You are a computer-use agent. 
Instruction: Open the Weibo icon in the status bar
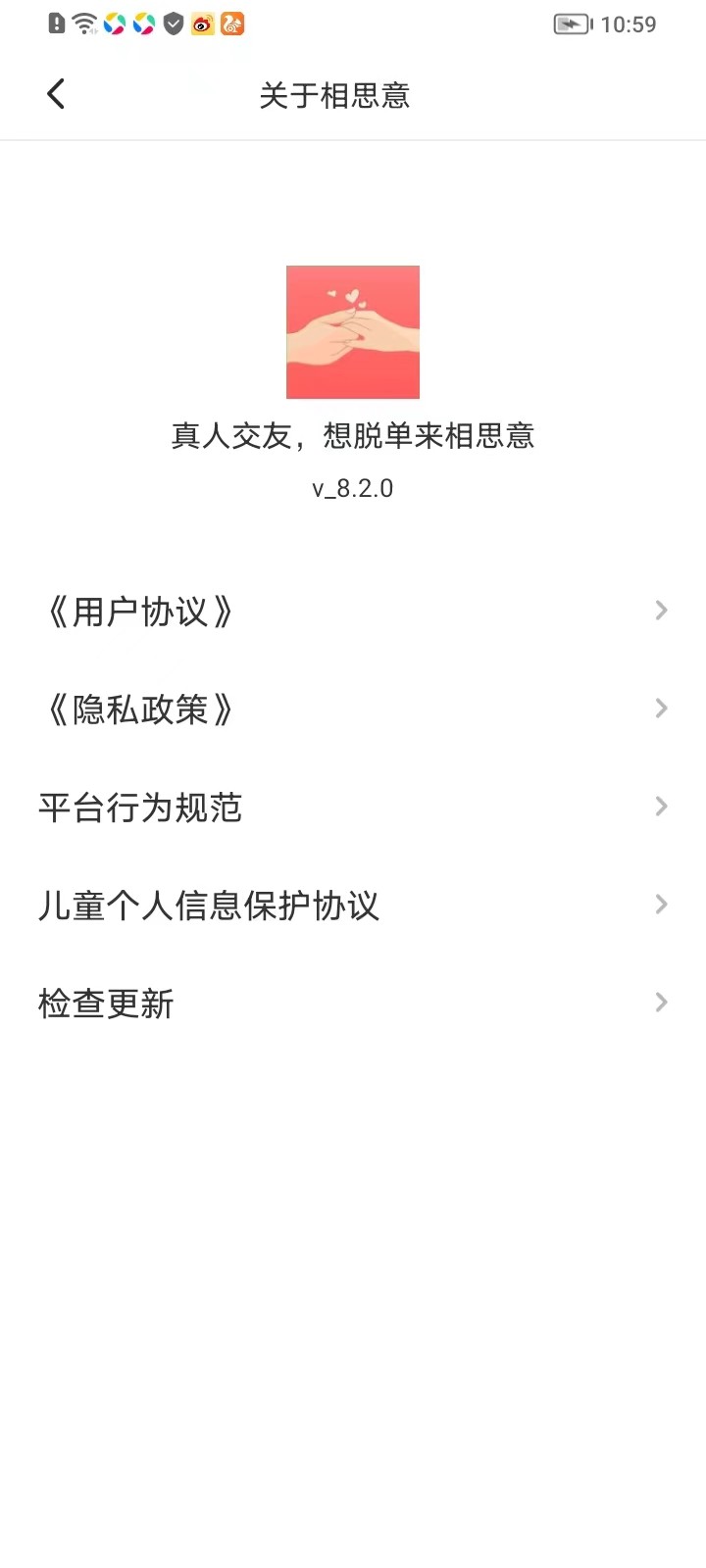(x=203, y=24)
